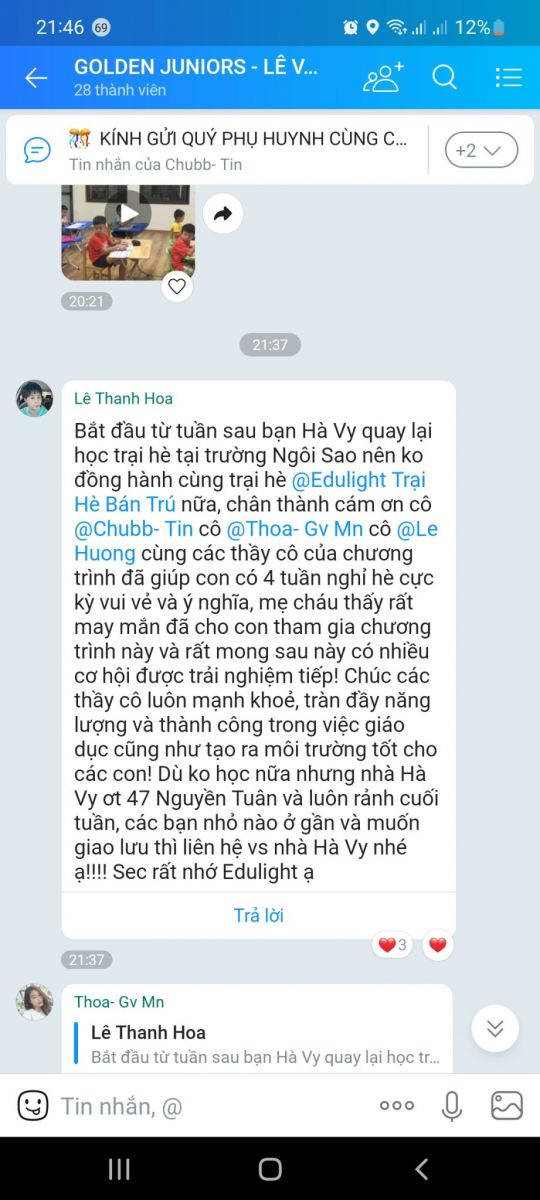
Task: Like the video with the heart icon
Action: 176,287
